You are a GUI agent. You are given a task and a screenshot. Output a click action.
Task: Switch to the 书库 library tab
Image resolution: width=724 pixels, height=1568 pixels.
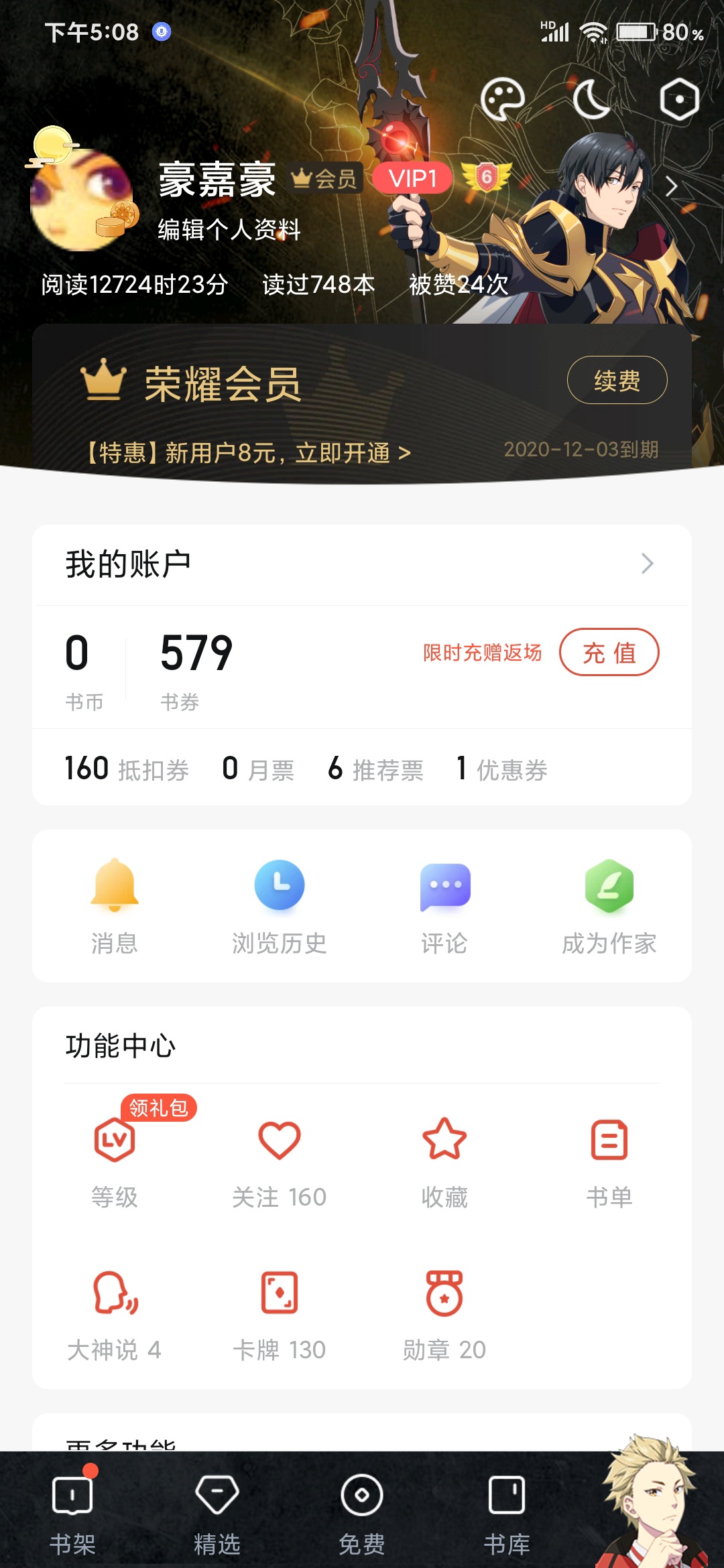pyautogui.click(x=507, y=1513)
